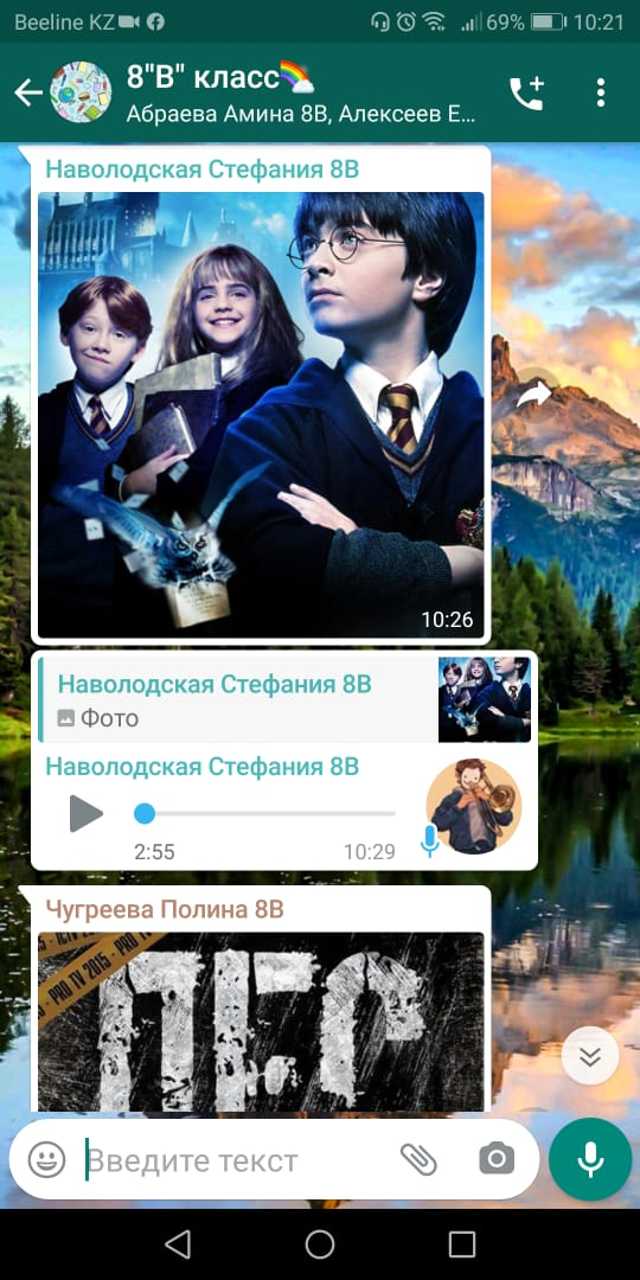
Task: Open the Harry Potter photo from Наволодская Стефания
Action: [x=261, y=414]
